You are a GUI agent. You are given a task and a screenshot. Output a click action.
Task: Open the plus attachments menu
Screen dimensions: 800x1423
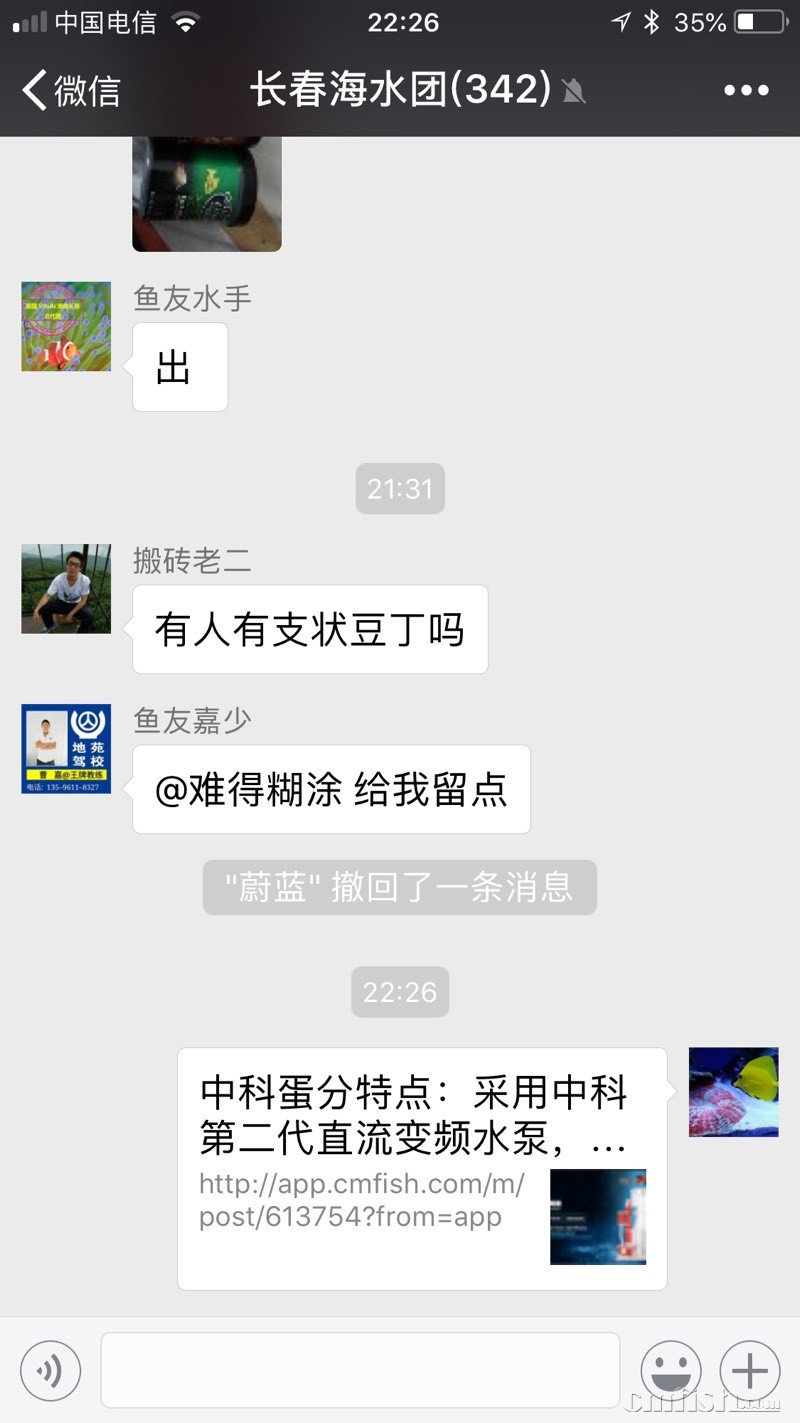click(x=750, y=1370)
